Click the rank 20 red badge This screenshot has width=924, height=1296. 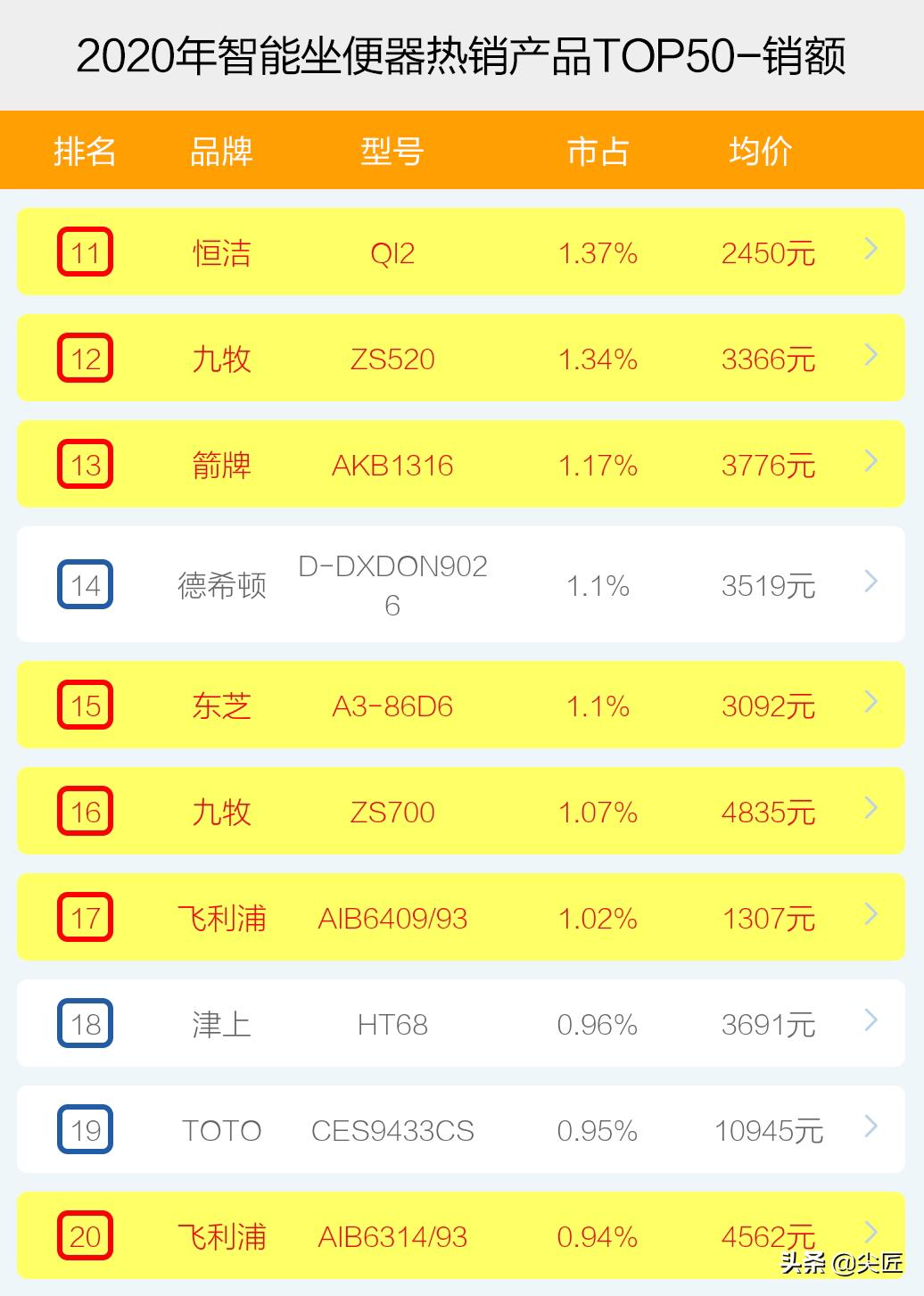(x=85, y=1237)
